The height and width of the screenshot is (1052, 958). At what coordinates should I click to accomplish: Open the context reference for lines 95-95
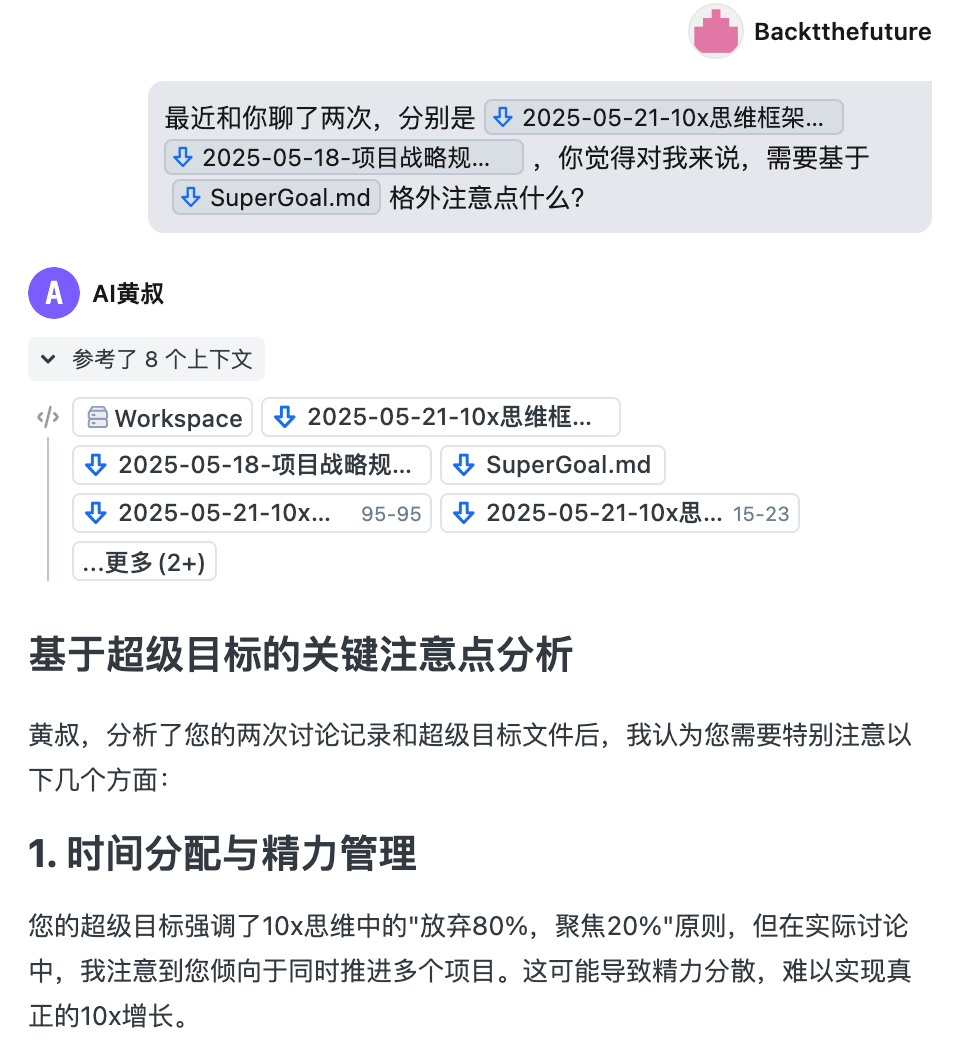251,513
